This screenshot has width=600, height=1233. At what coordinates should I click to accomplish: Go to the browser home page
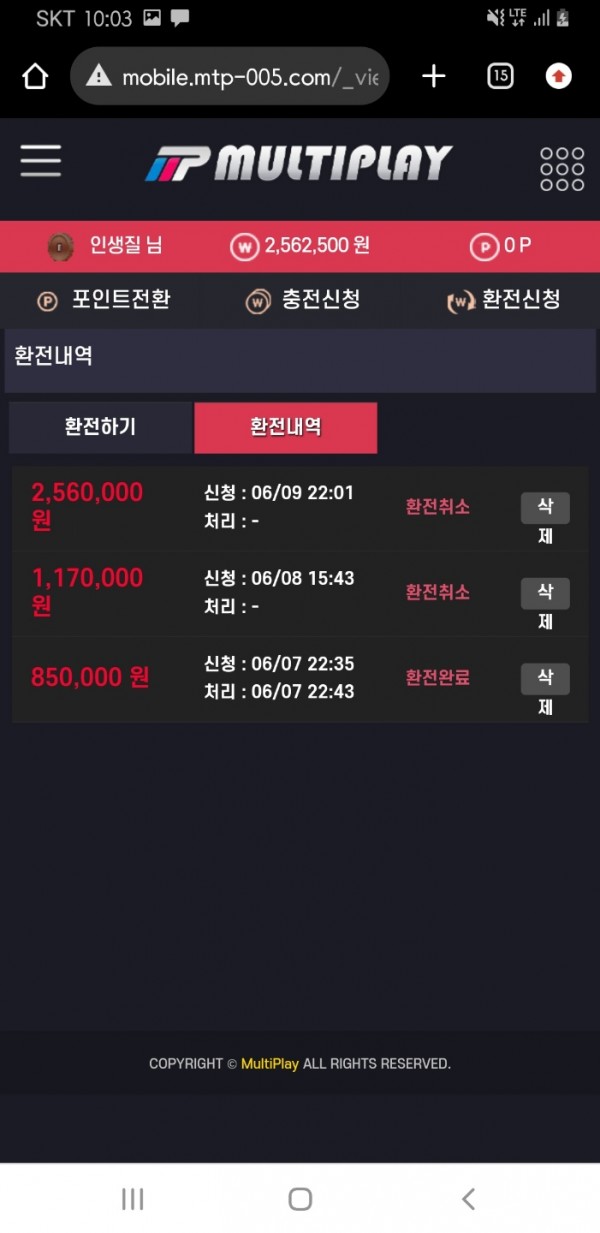pos(35,76)
